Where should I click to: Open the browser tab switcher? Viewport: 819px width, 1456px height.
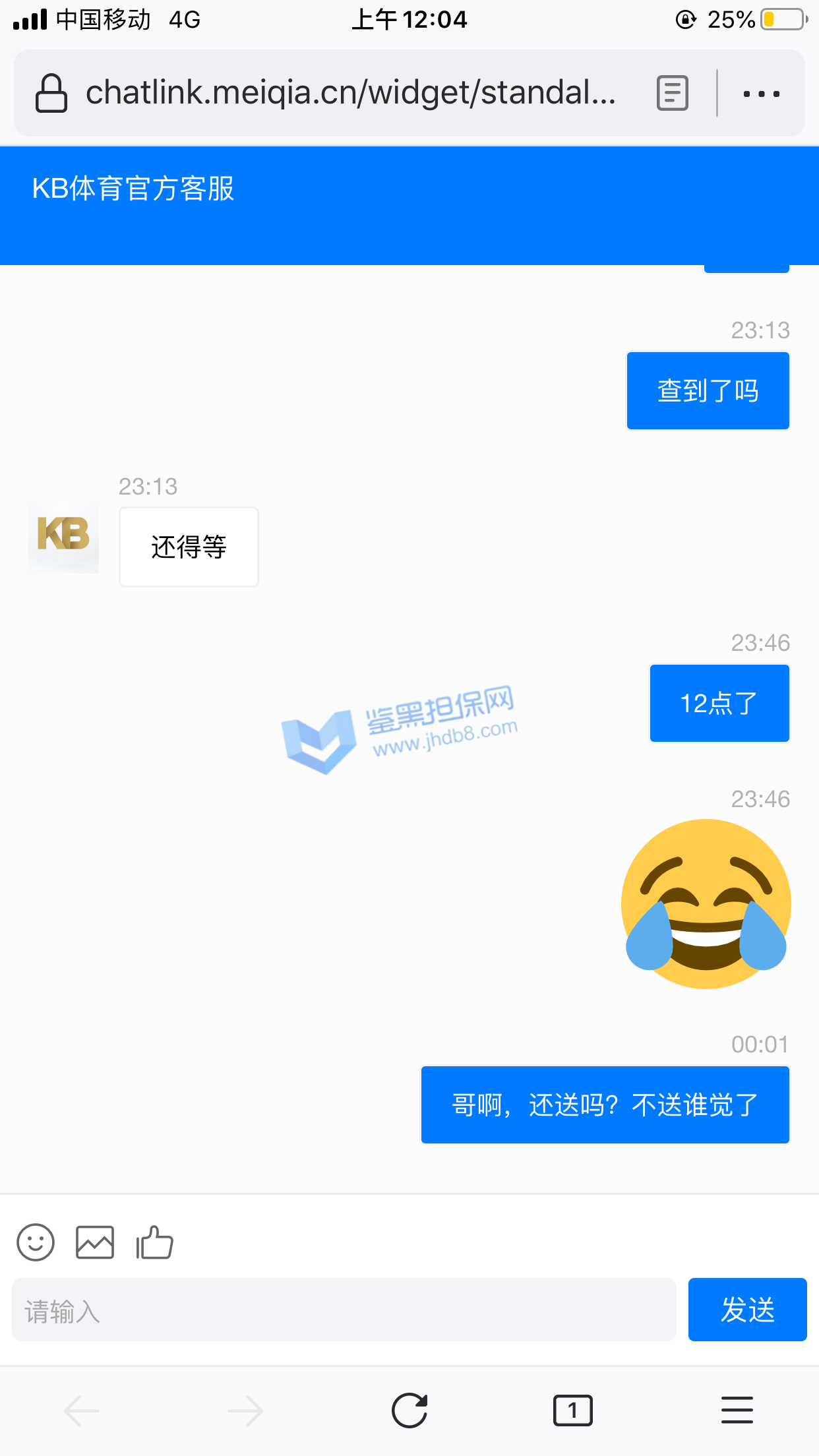572,1410
